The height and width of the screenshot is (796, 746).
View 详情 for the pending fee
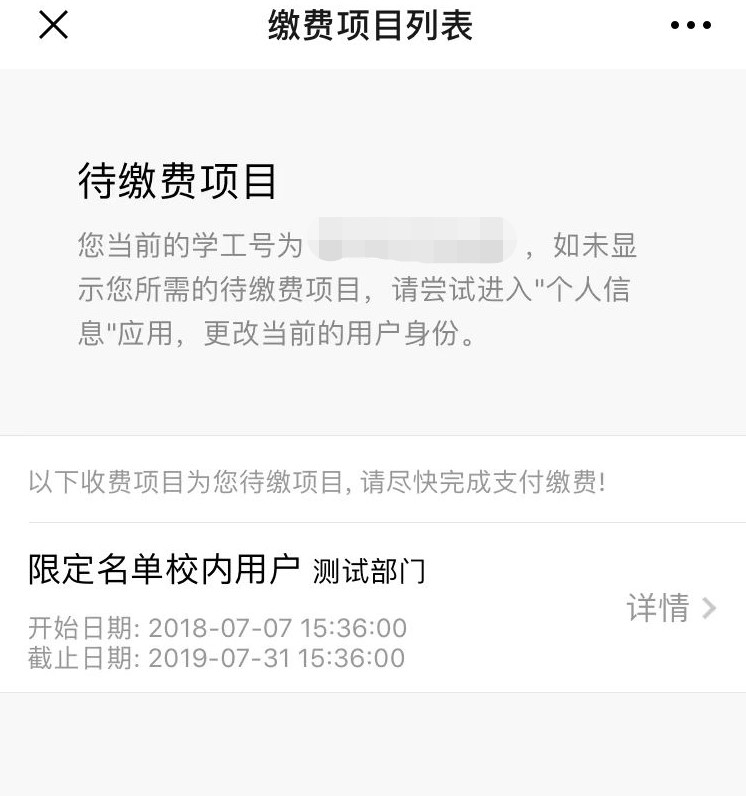[x=670, y=608]
